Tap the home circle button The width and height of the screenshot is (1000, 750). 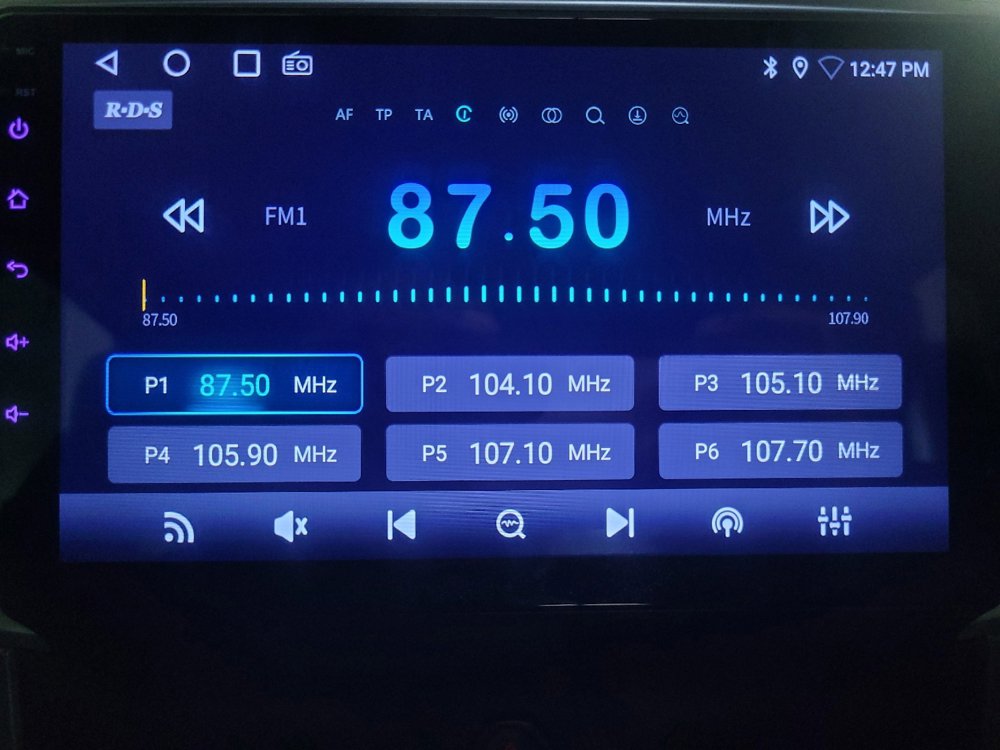176,64
